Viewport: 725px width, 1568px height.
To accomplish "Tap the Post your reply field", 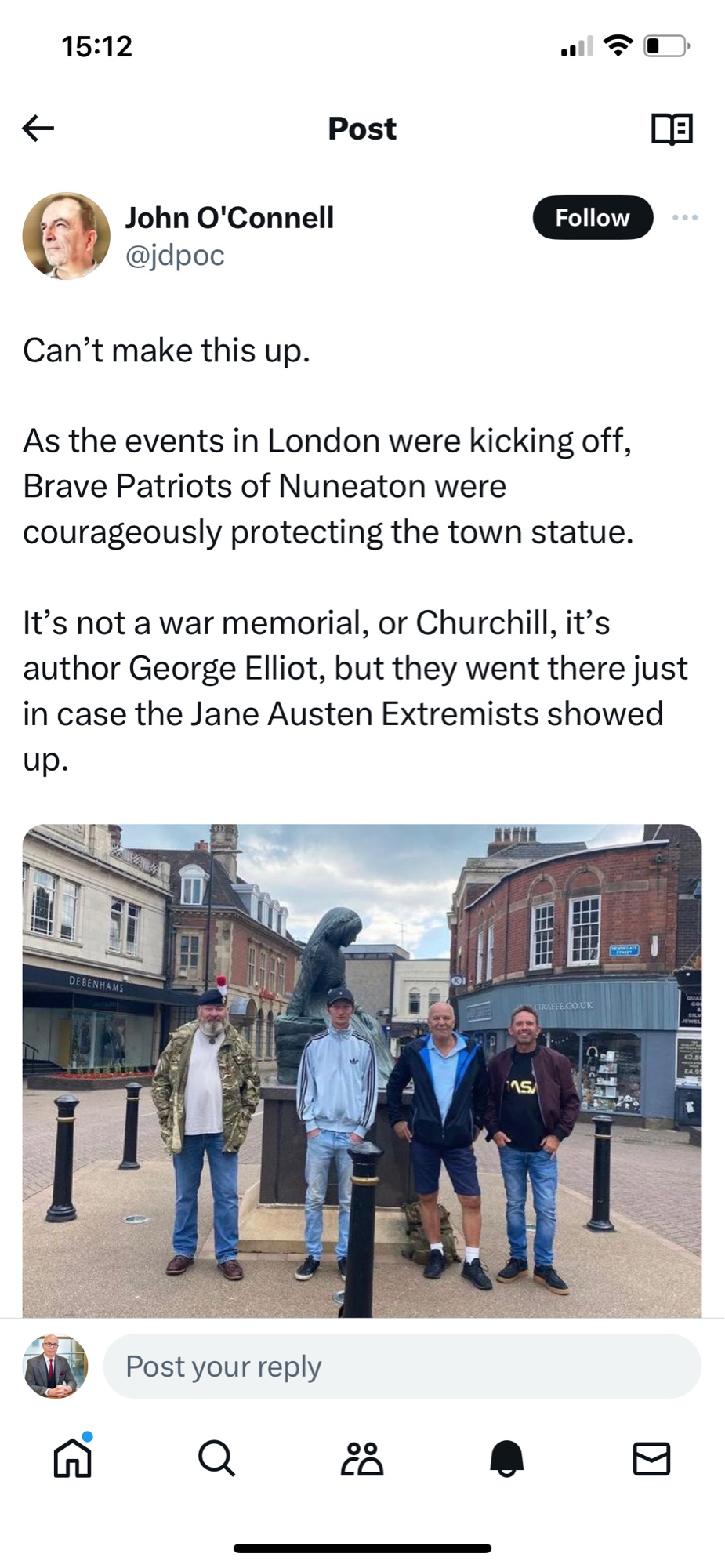I will [401, 1367].
